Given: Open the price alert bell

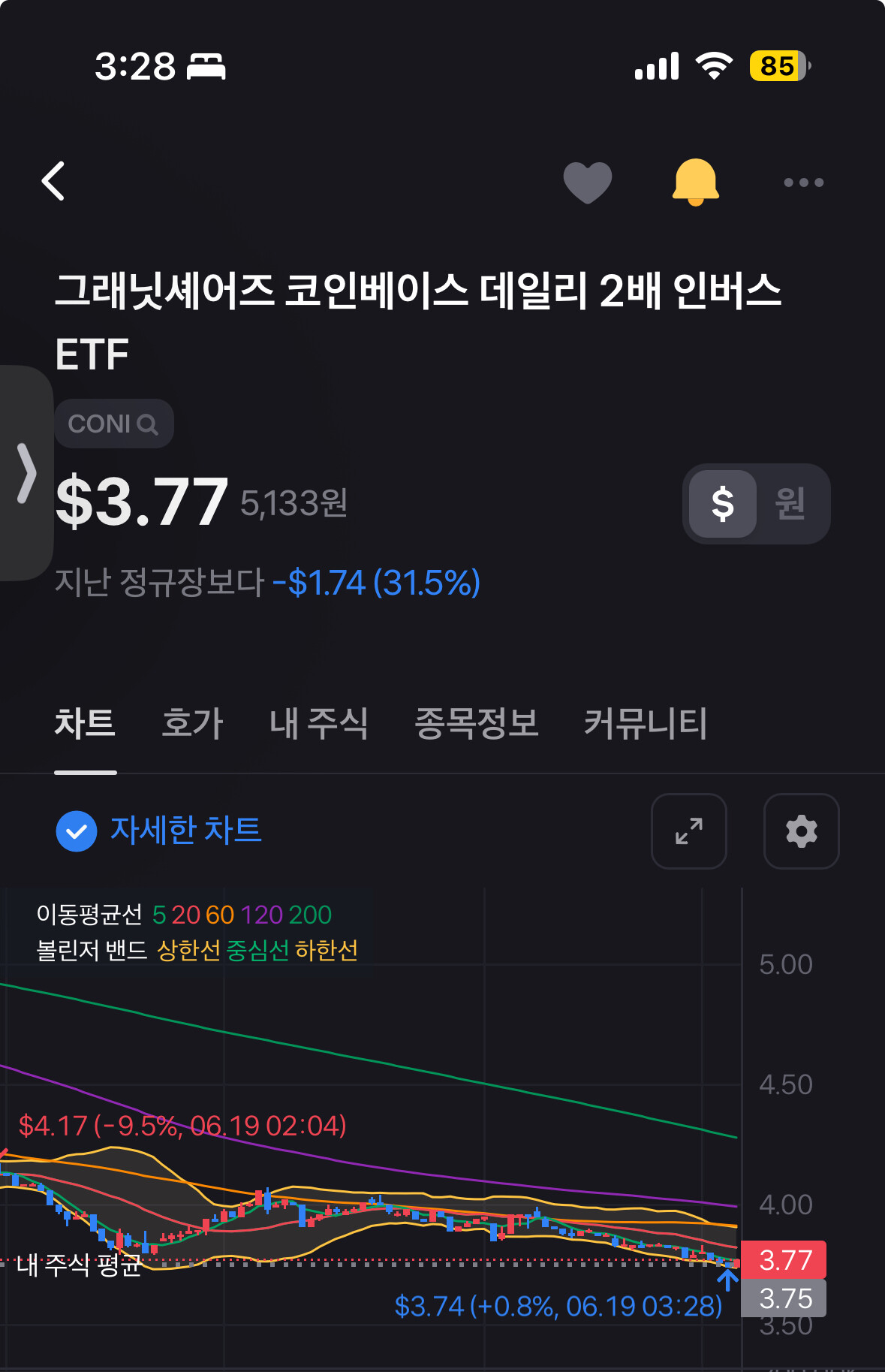Looking at the screenshot, I should [696, 182].
